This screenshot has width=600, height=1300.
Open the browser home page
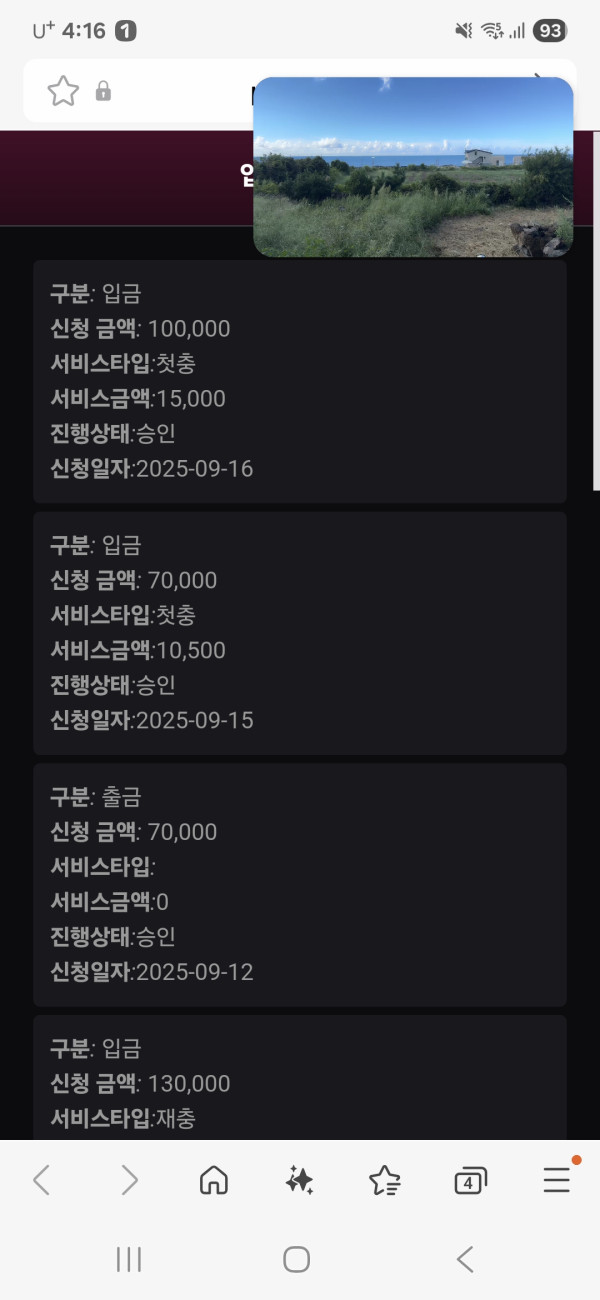(213, 1181)
